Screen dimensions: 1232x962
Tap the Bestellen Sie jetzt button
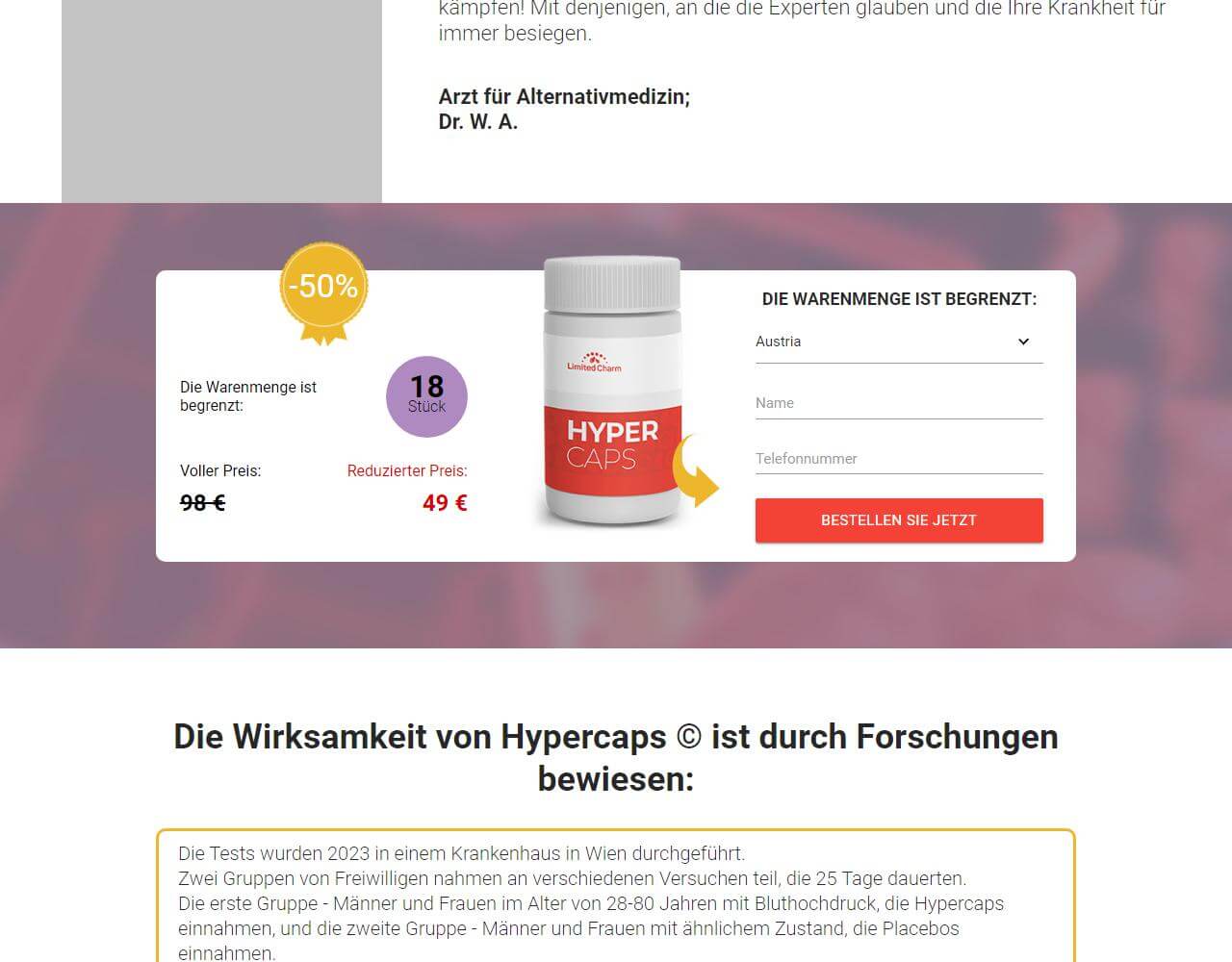898,520
